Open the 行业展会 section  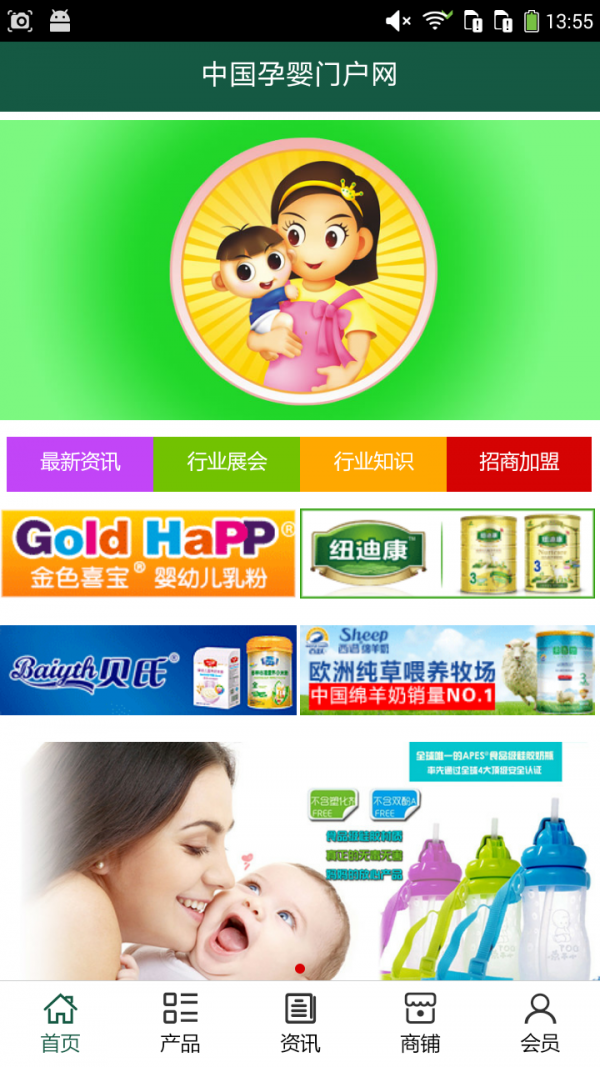227,463
